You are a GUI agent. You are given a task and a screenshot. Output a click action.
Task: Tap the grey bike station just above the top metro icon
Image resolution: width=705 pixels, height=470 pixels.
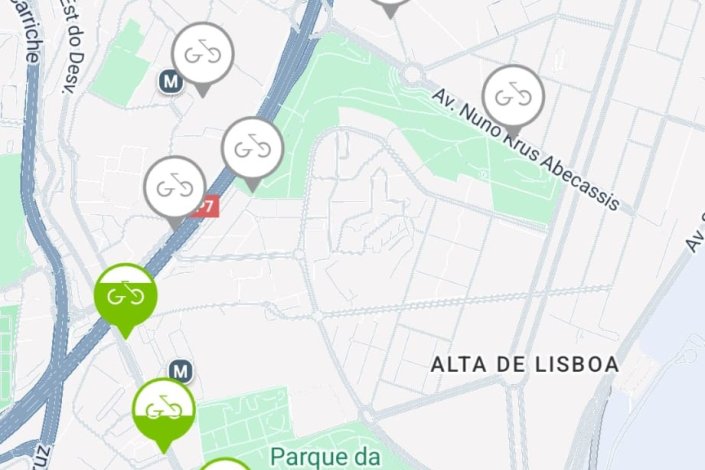[x=203, y=54]
